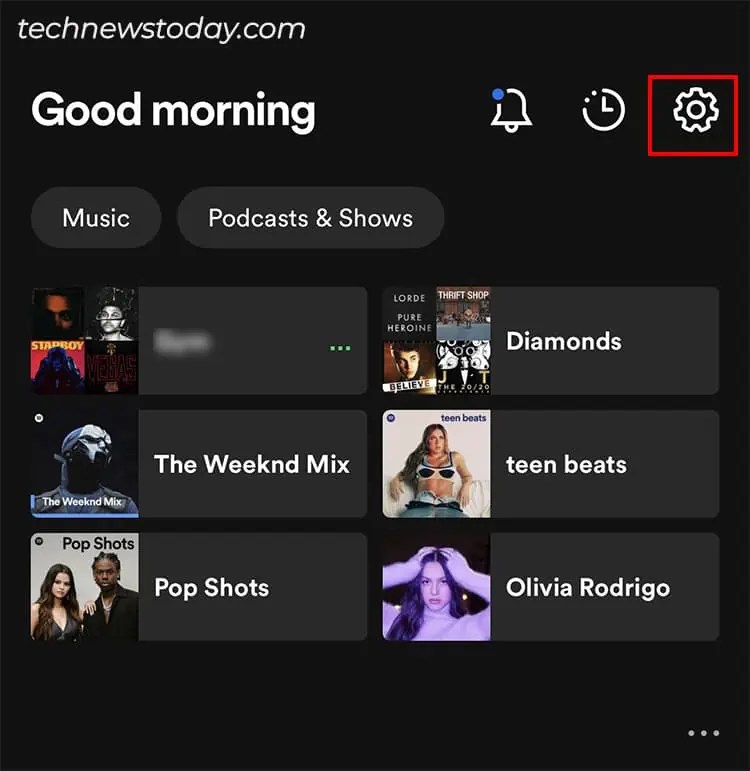Tap the green download indicator on first playlist
The image size is (750, 771).
point(339,348)
